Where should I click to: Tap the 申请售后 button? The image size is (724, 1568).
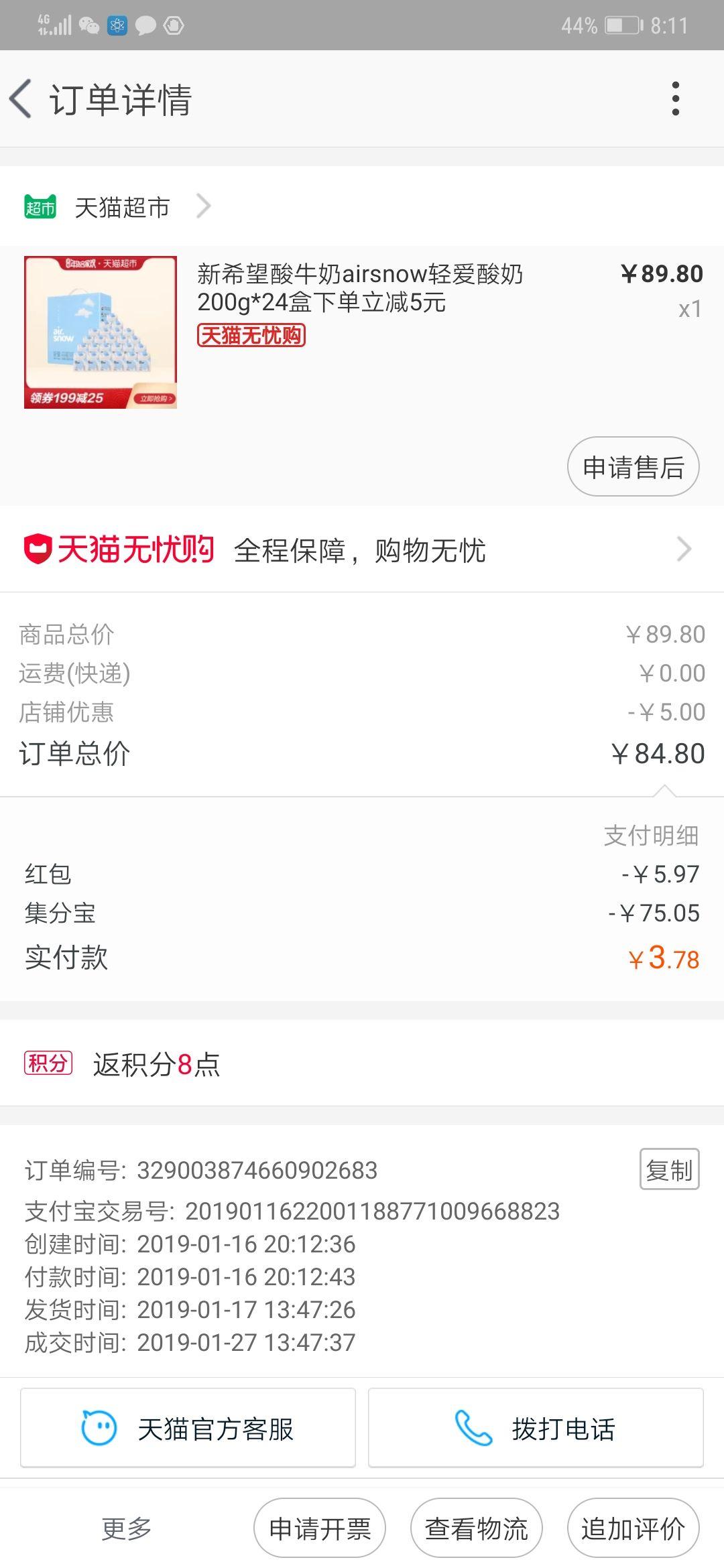click(x=633, y=467)
